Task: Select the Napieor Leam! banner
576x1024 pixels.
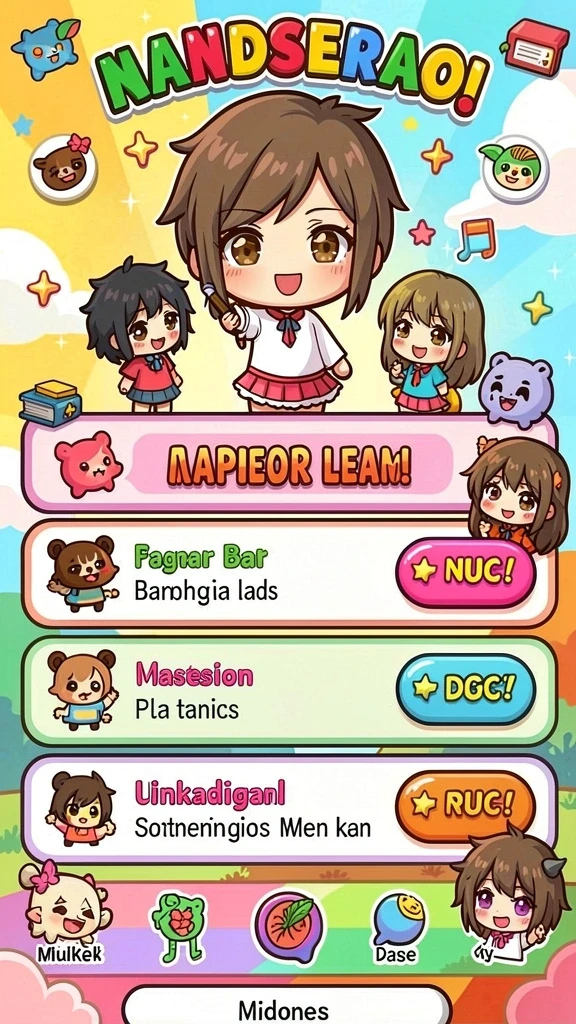Action: (x=289, y=465)
